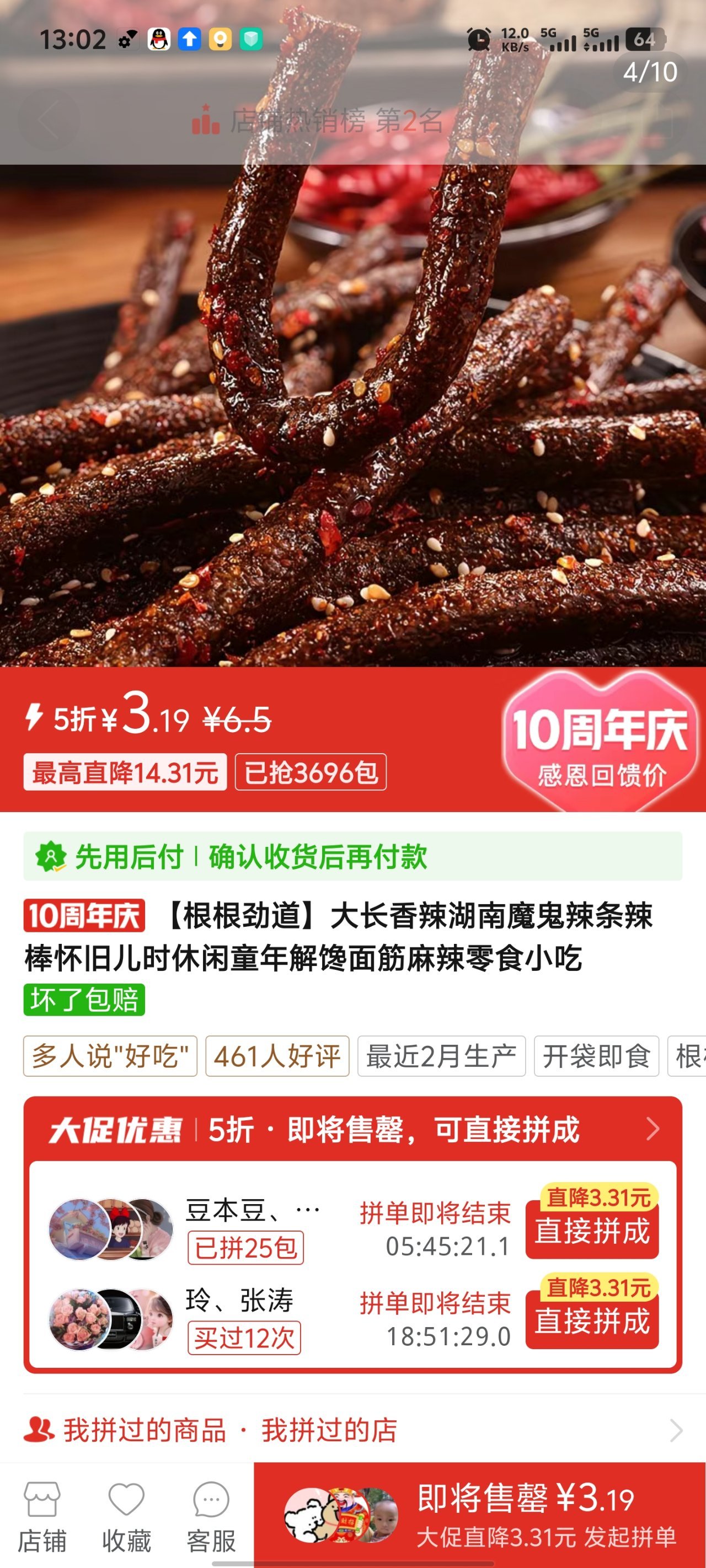Open 我拼过的商品 · 我拼过的店
This screenshot has width=706, height=1568.
click(352, 1430)
